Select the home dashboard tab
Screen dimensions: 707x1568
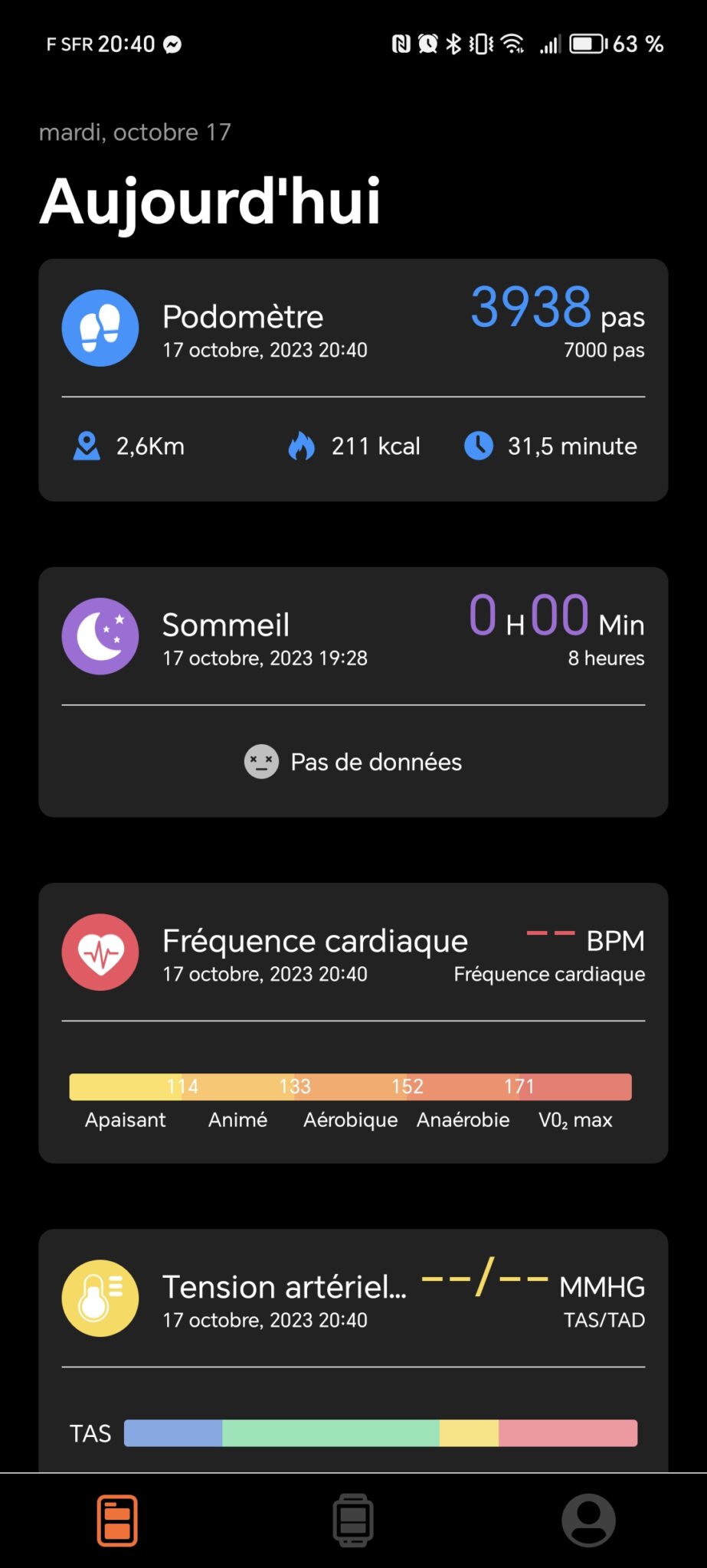117,1520
